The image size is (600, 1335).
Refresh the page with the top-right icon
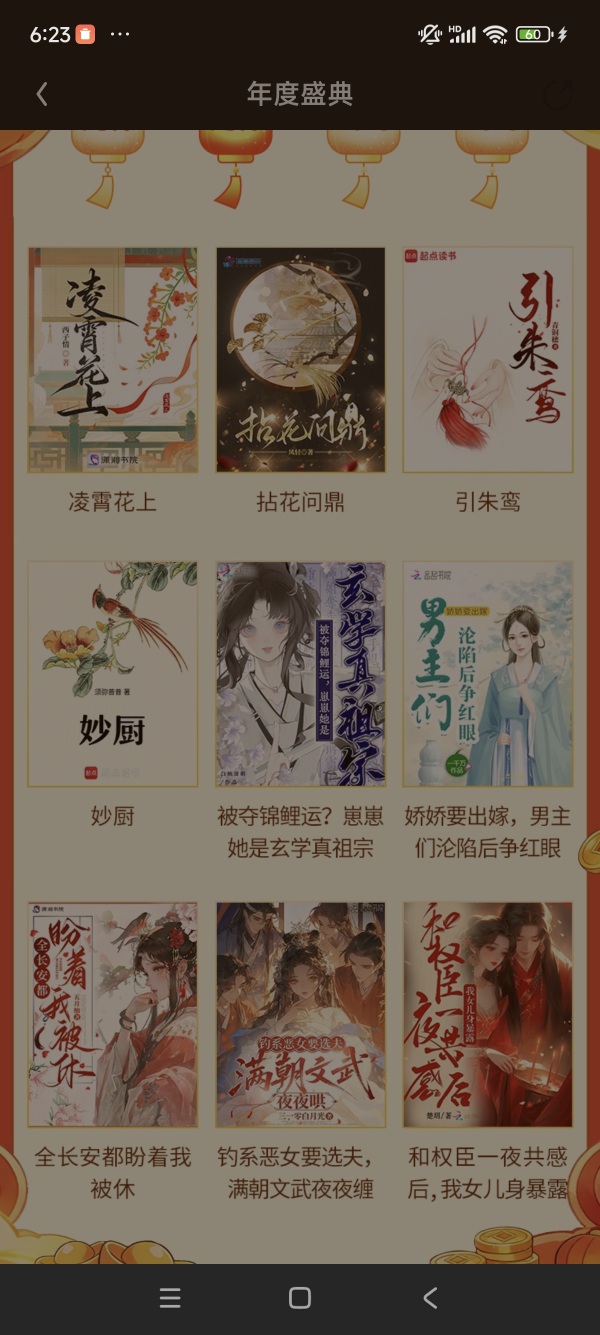(x=557, y=95)
